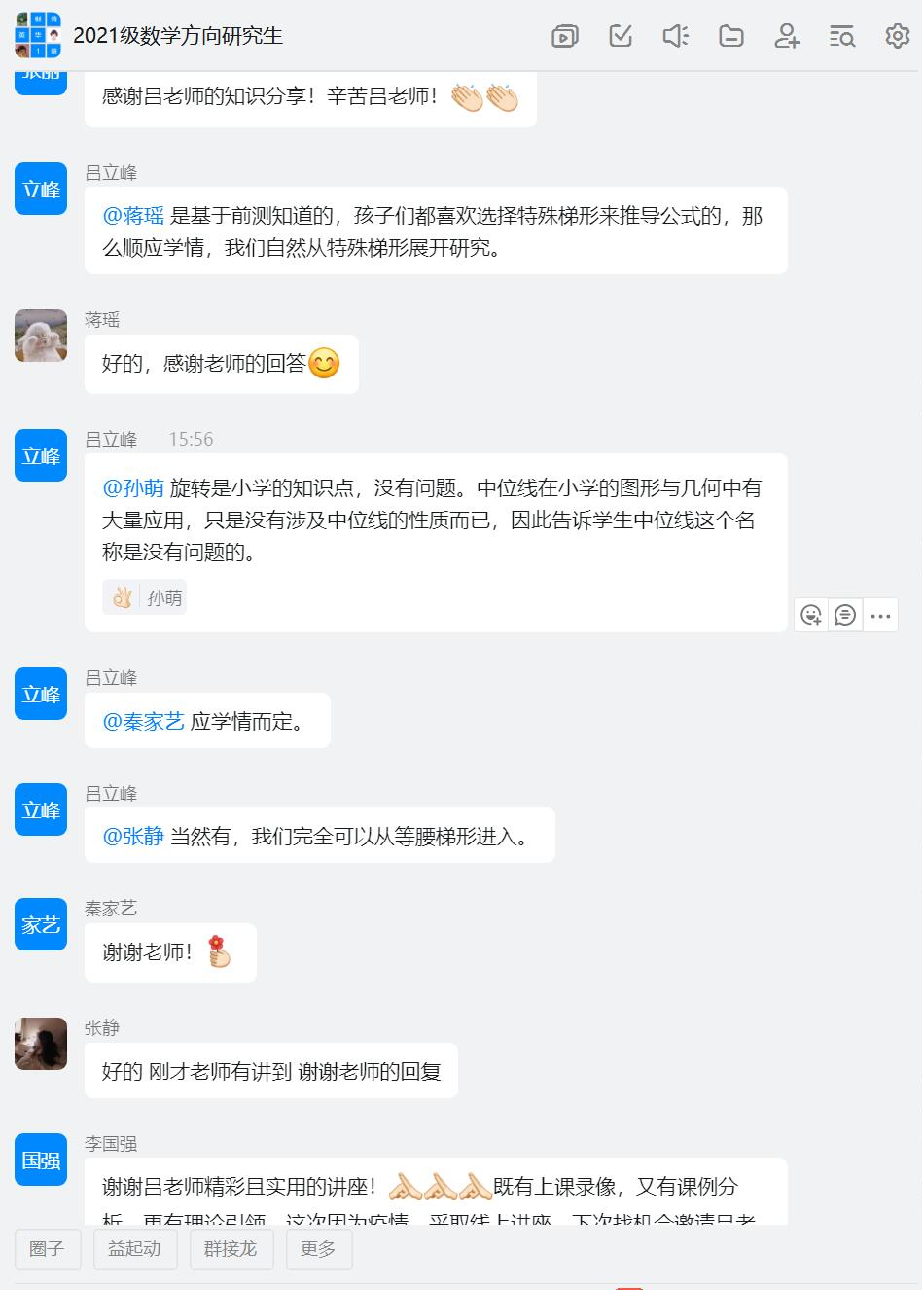924x1290 pixels.
Task: Open 李国强's avatar profile
Action: [41, 1160]
